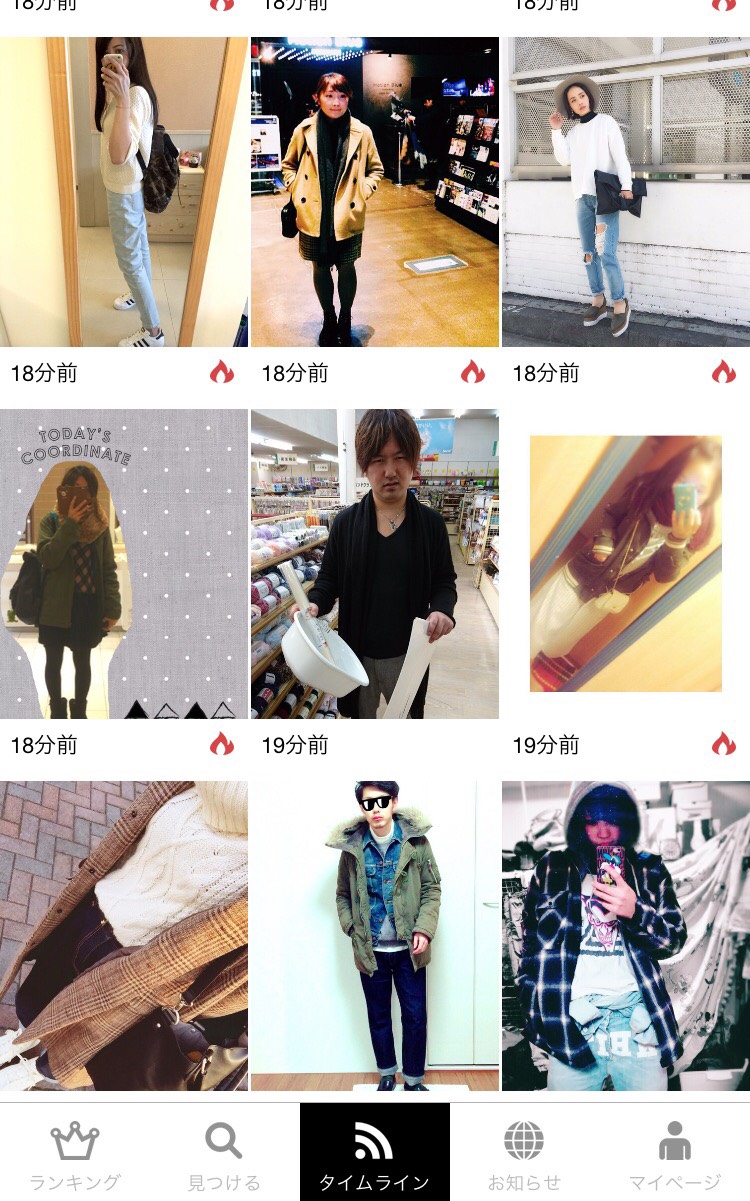Tap the flame under the hat woman photo
750x1201 pixels.
point(723,372)
